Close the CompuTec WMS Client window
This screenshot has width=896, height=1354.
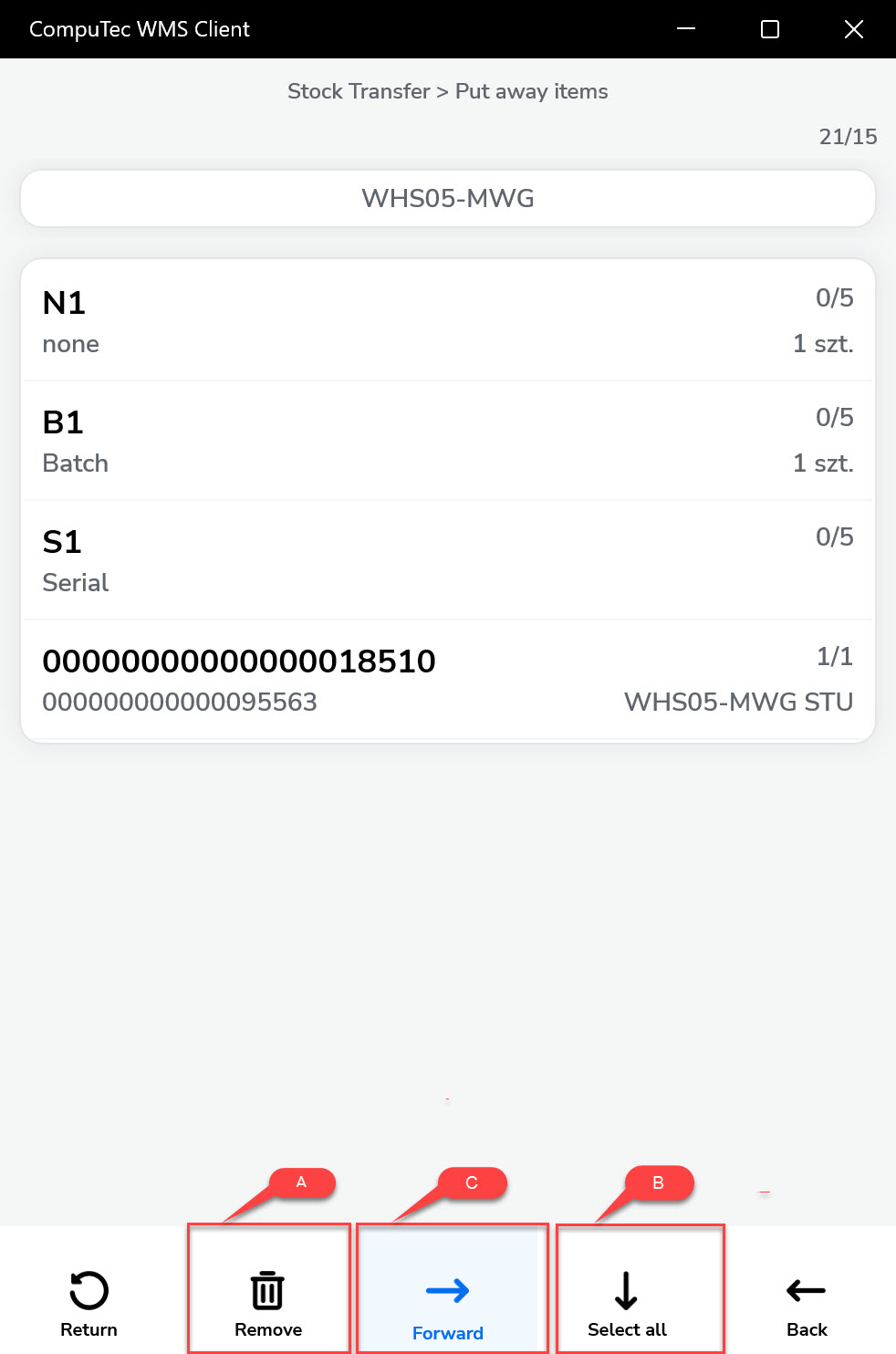click(x=853, y=29)
